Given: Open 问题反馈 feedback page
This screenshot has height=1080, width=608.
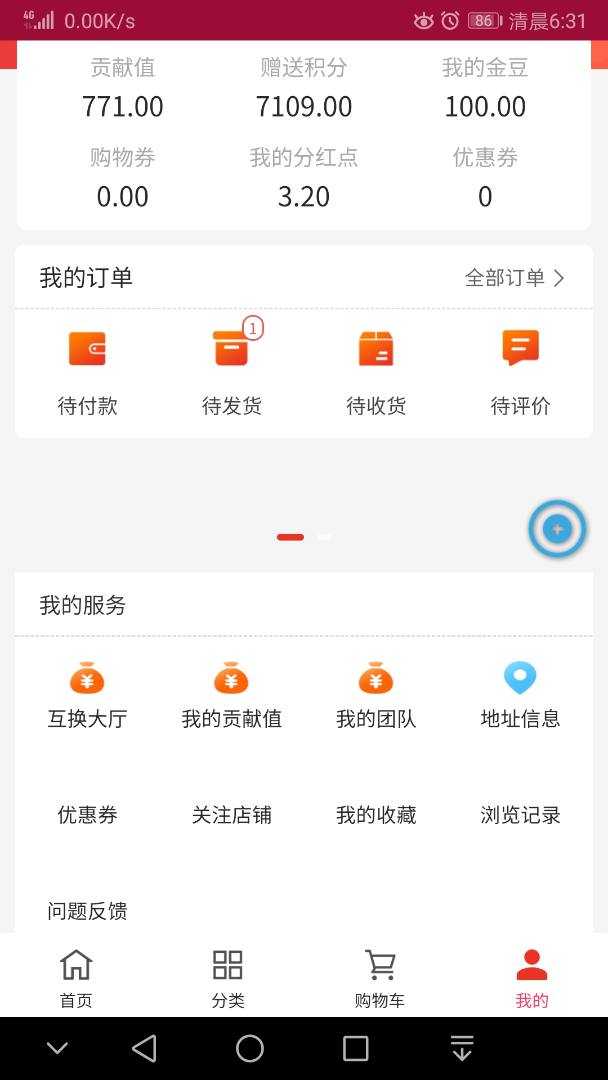Looking at the screenshot, I should (x=88, y=910).
